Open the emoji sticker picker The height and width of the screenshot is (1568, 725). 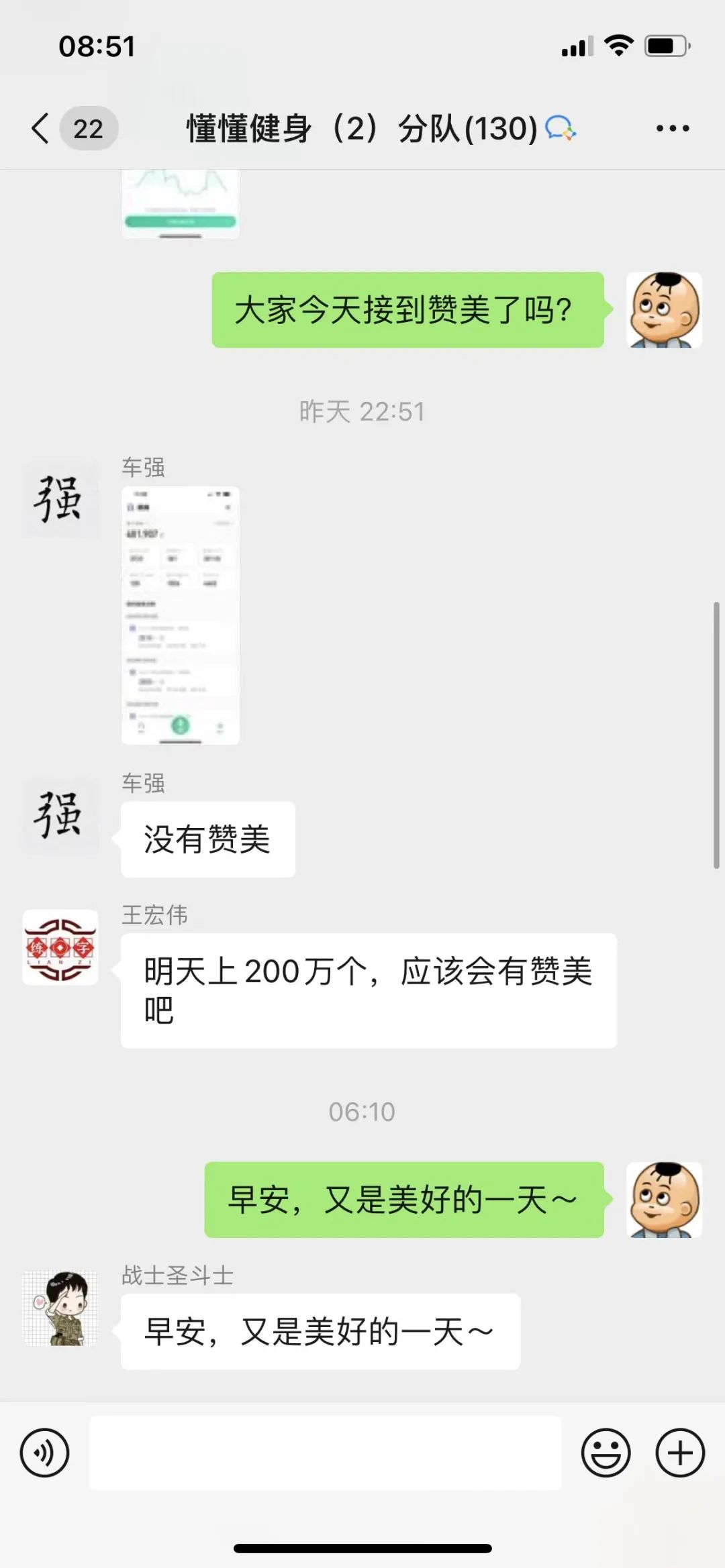click(606, 1453)
